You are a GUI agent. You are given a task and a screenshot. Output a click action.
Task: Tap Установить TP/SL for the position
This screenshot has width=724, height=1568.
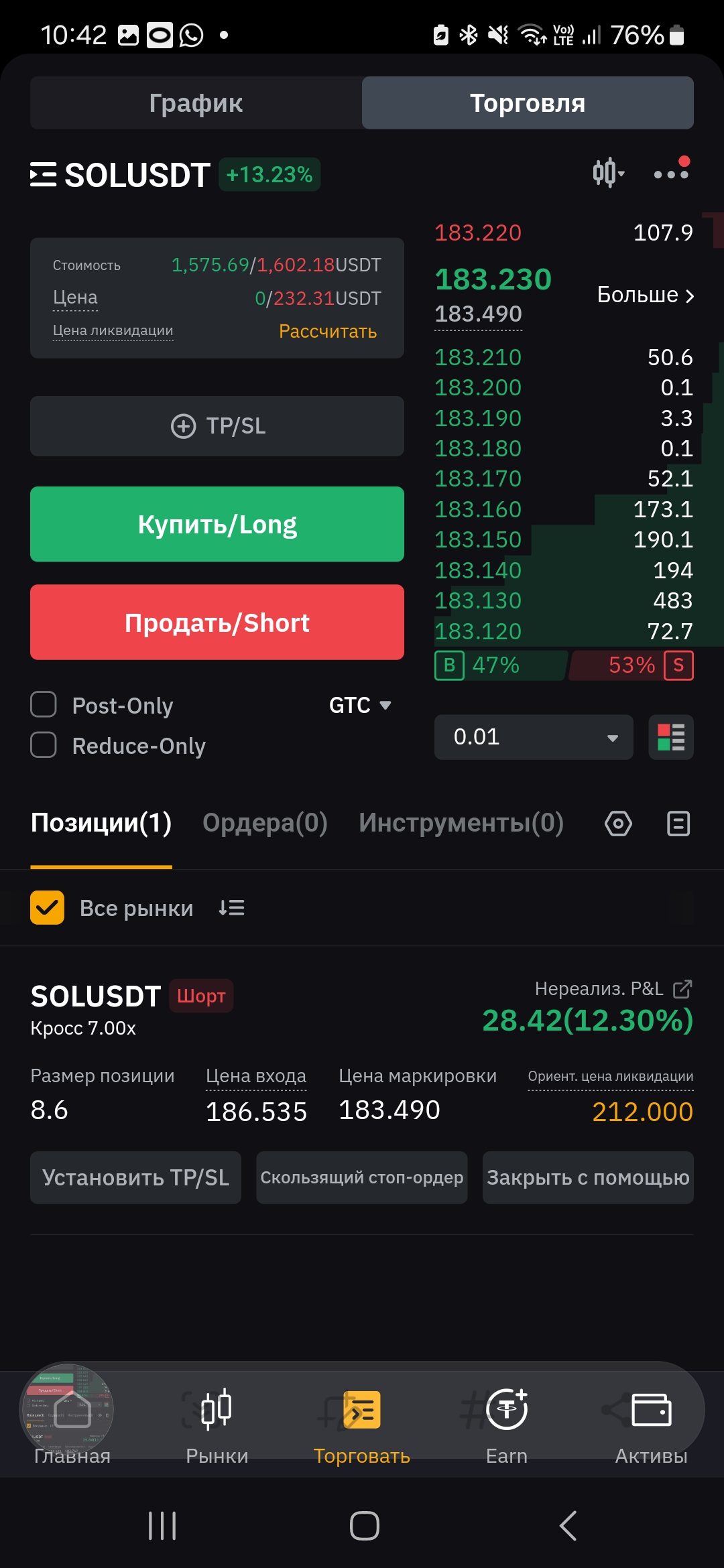136,1178
